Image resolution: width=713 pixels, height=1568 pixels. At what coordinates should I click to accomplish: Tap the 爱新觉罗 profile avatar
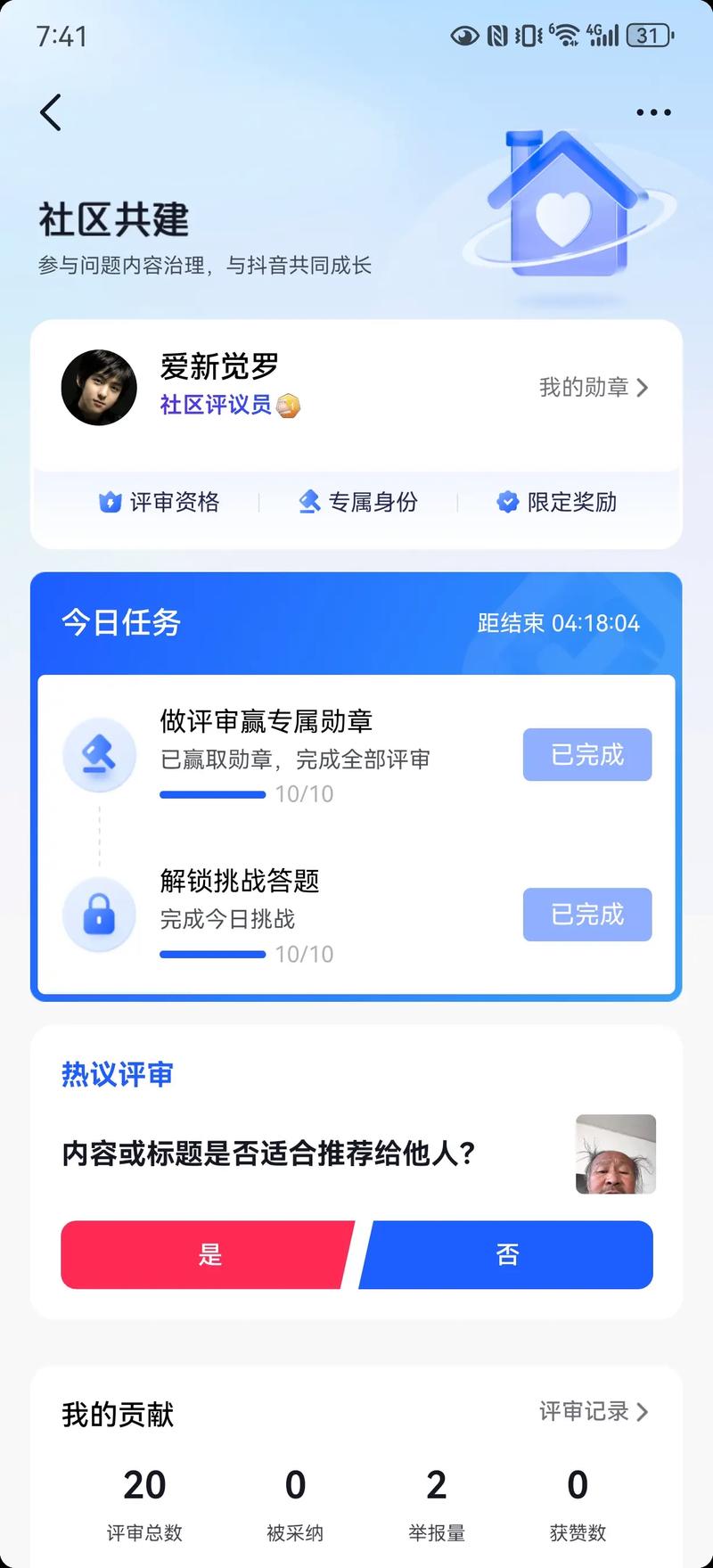[99, 387]
